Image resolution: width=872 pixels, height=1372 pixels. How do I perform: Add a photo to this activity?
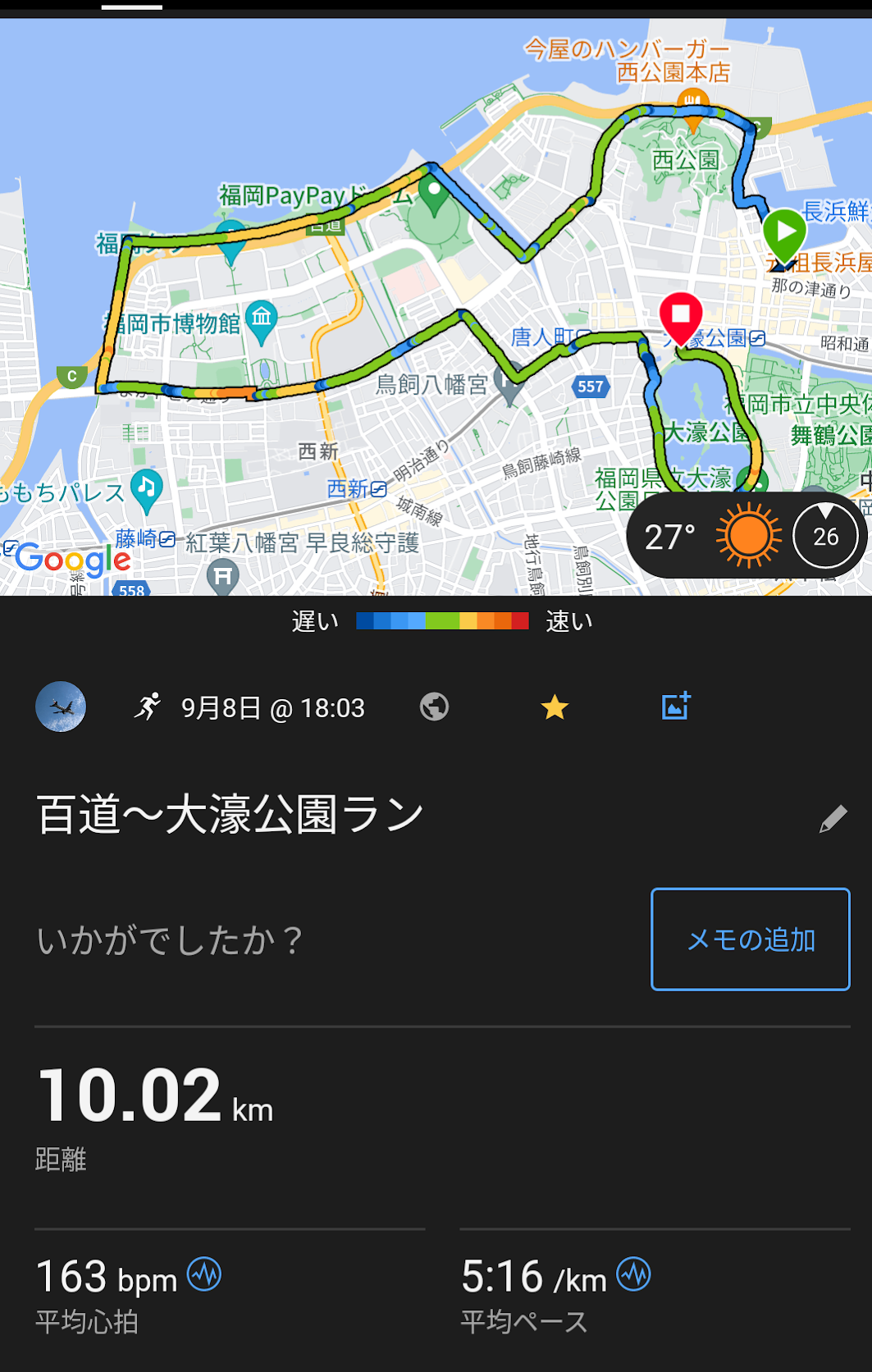tap(676, 707)
